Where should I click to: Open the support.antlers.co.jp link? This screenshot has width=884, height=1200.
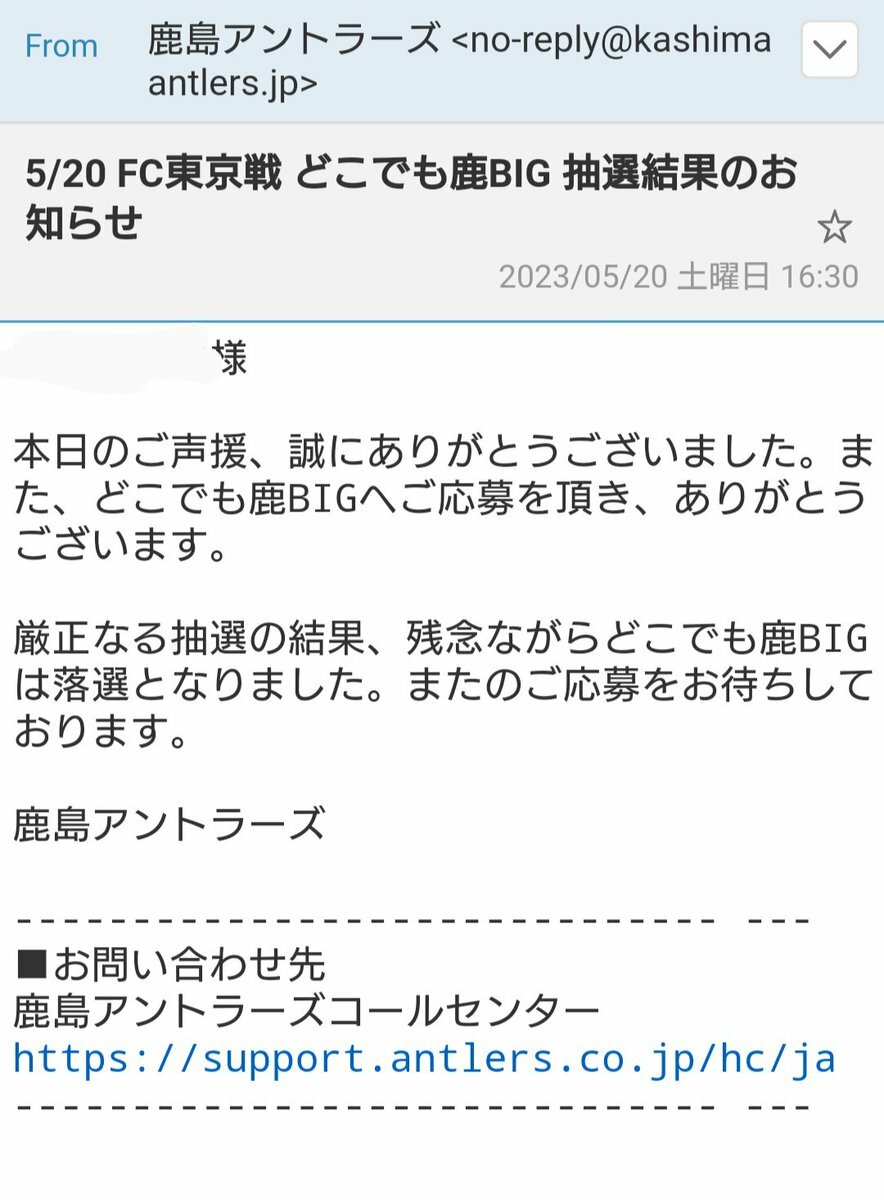424,1058
